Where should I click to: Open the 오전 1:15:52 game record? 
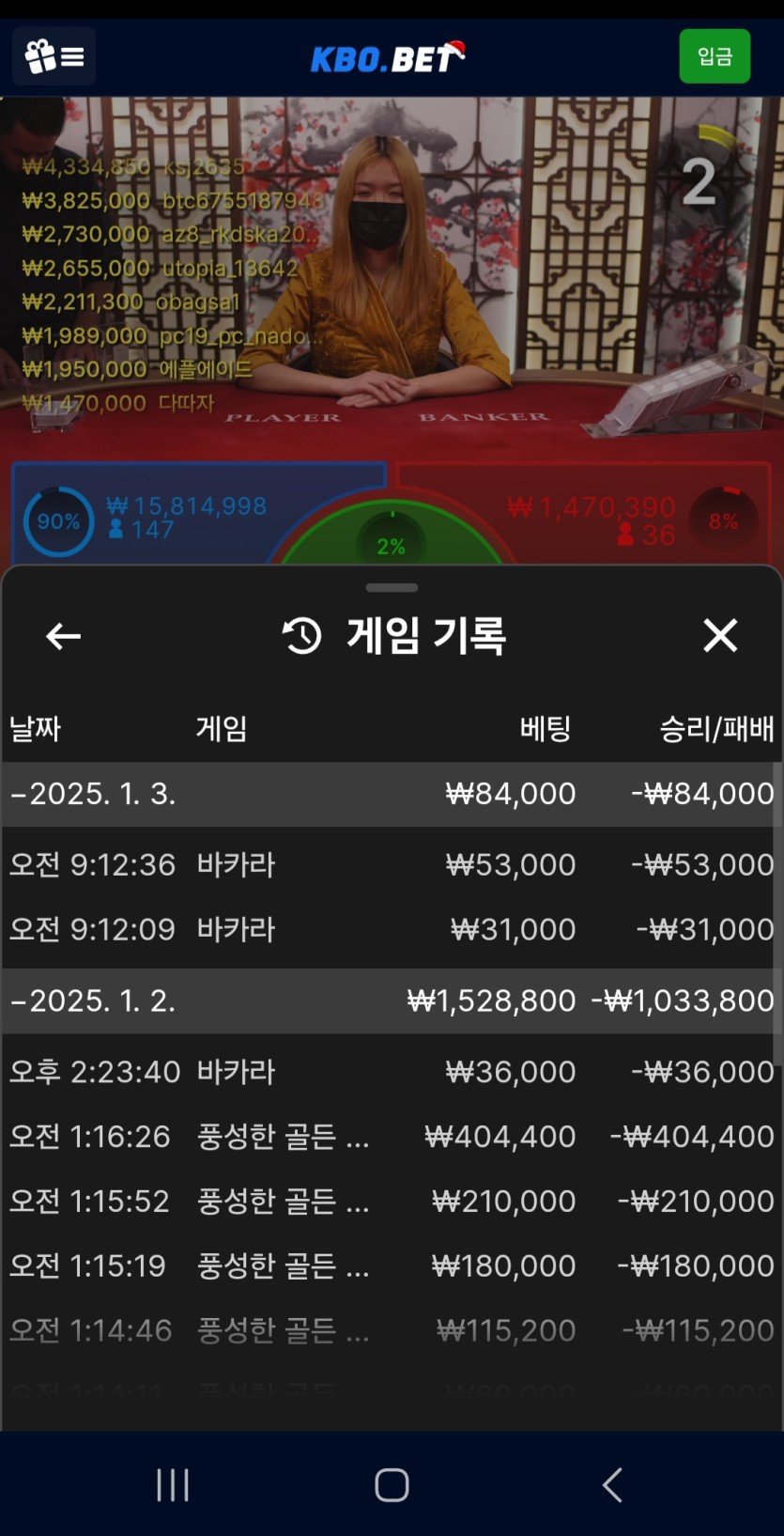391,1201
